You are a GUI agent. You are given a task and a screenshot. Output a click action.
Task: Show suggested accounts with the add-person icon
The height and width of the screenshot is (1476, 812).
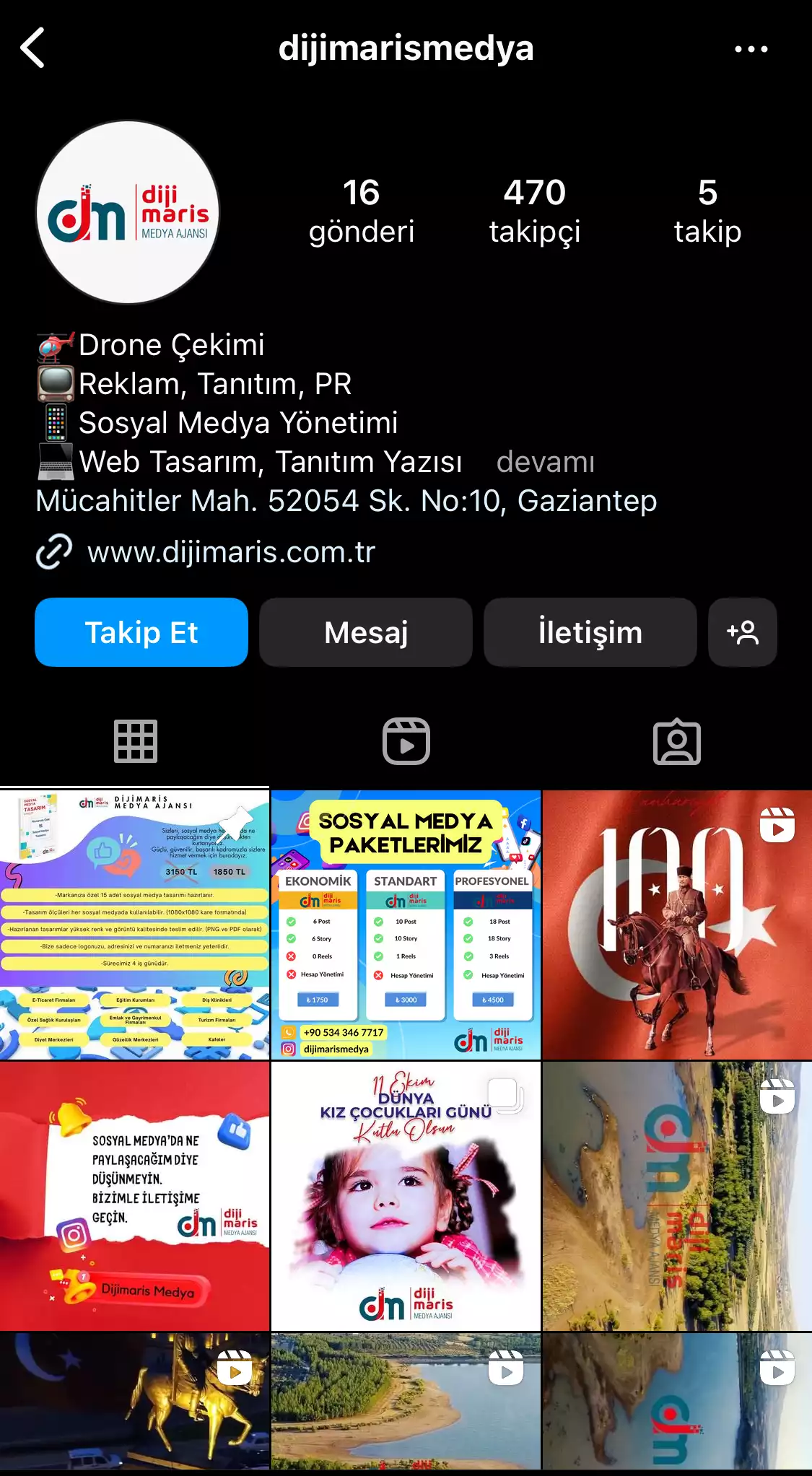point(743,632)
